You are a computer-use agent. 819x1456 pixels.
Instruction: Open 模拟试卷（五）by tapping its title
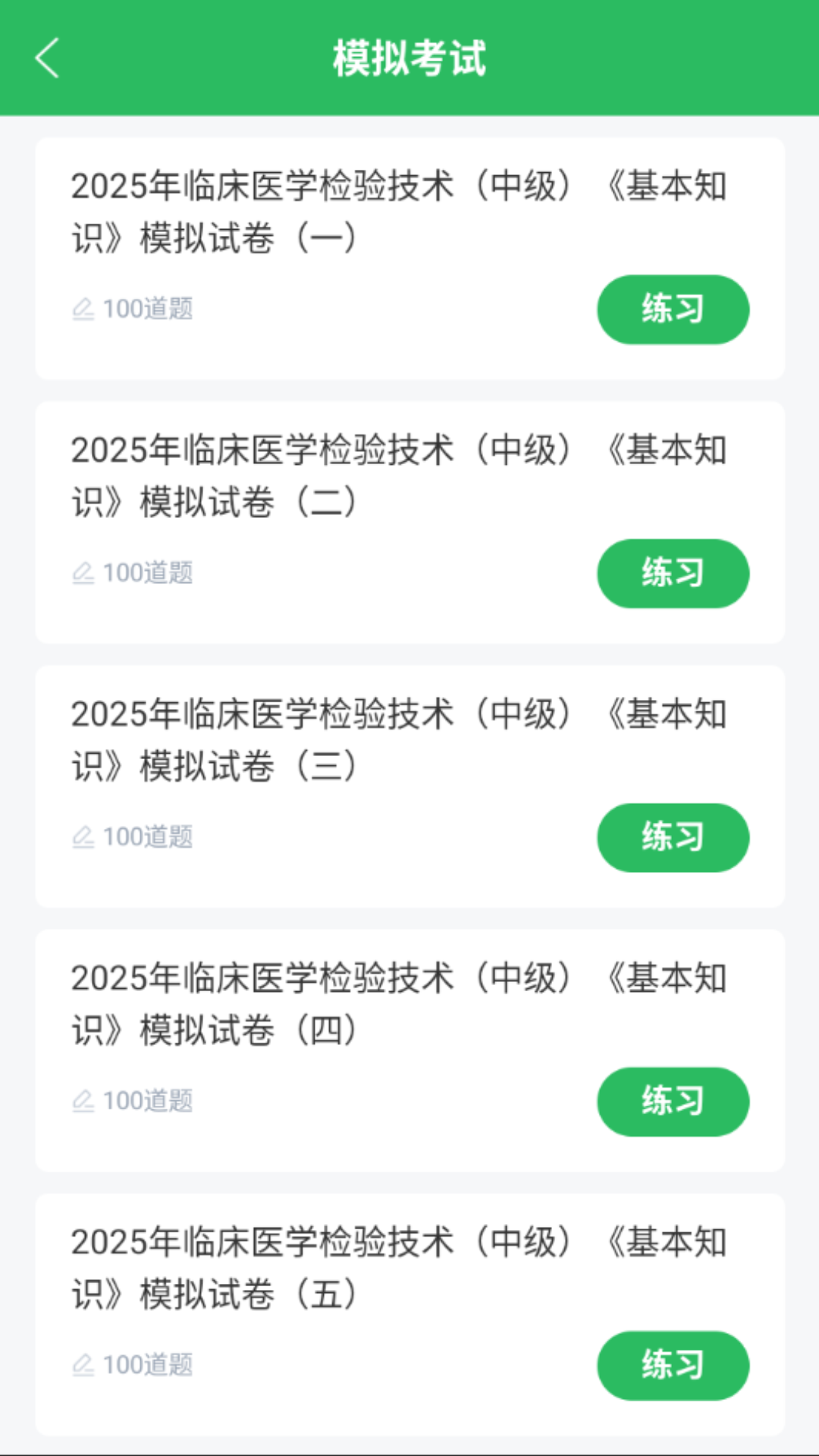400,1266
